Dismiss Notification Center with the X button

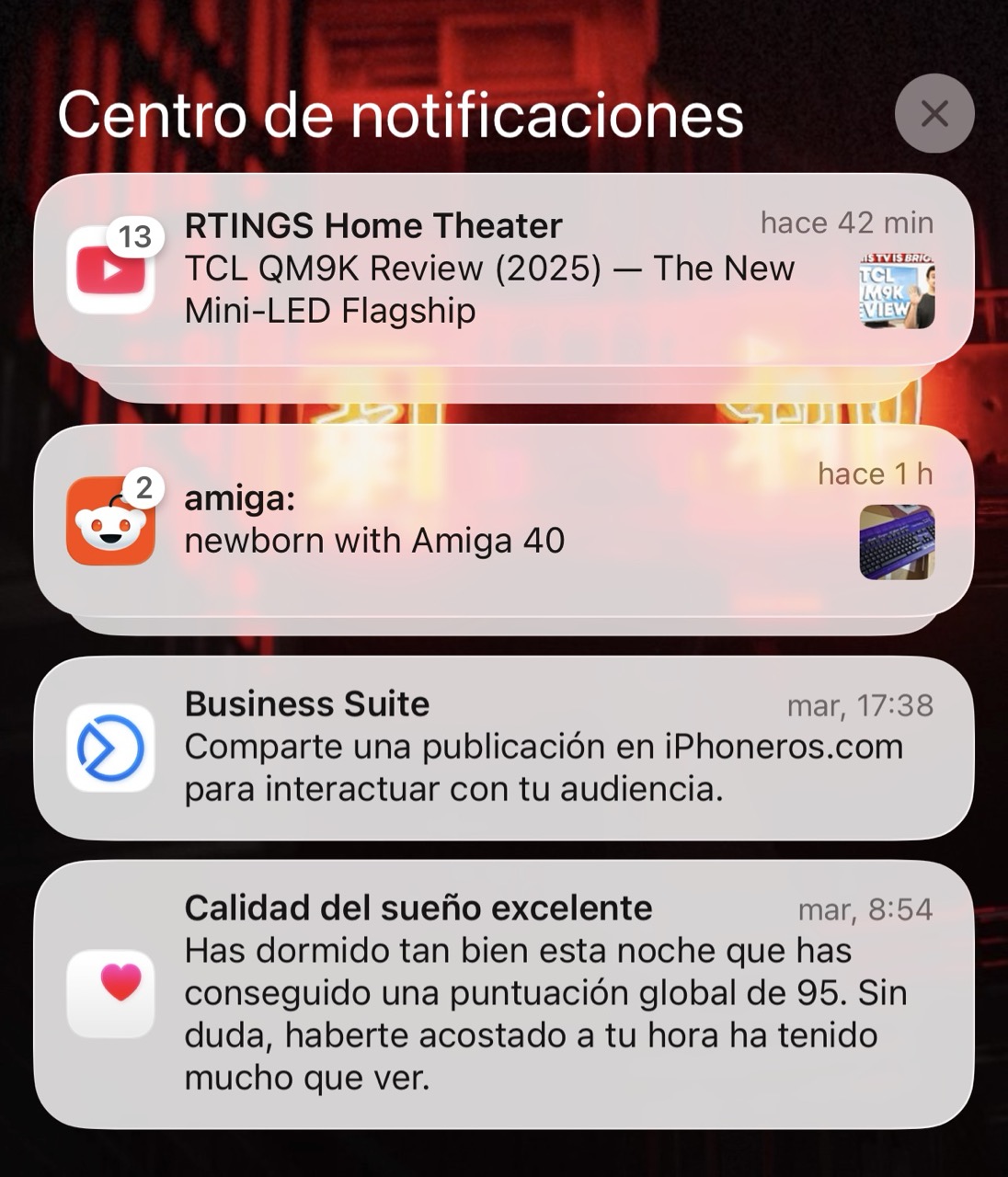(935, 114)
